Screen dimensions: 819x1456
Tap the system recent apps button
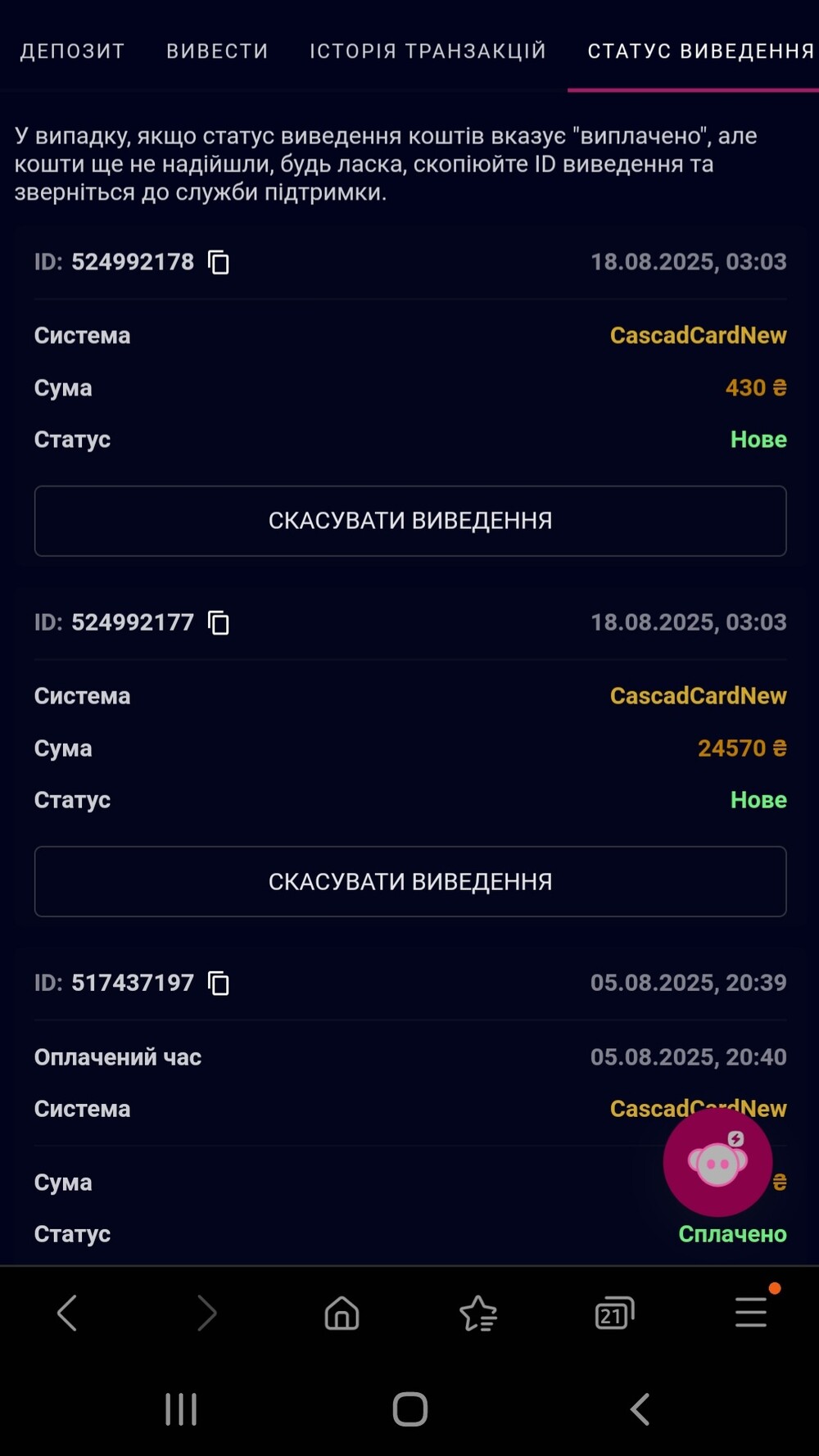(x=181, y=1409)
